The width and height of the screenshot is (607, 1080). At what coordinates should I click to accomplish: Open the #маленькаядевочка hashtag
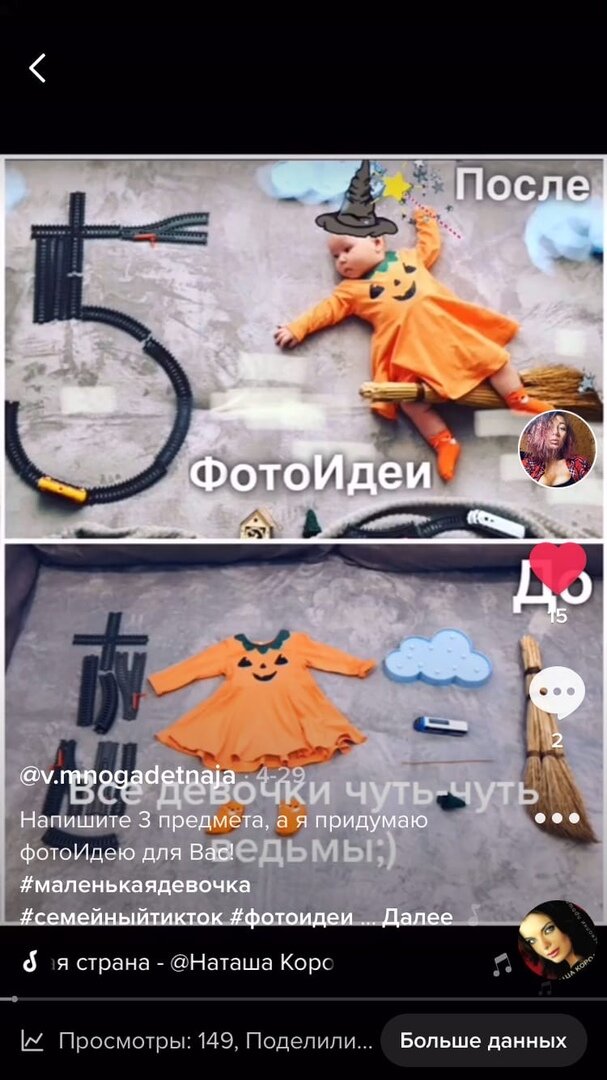click(x=135, y=884)
